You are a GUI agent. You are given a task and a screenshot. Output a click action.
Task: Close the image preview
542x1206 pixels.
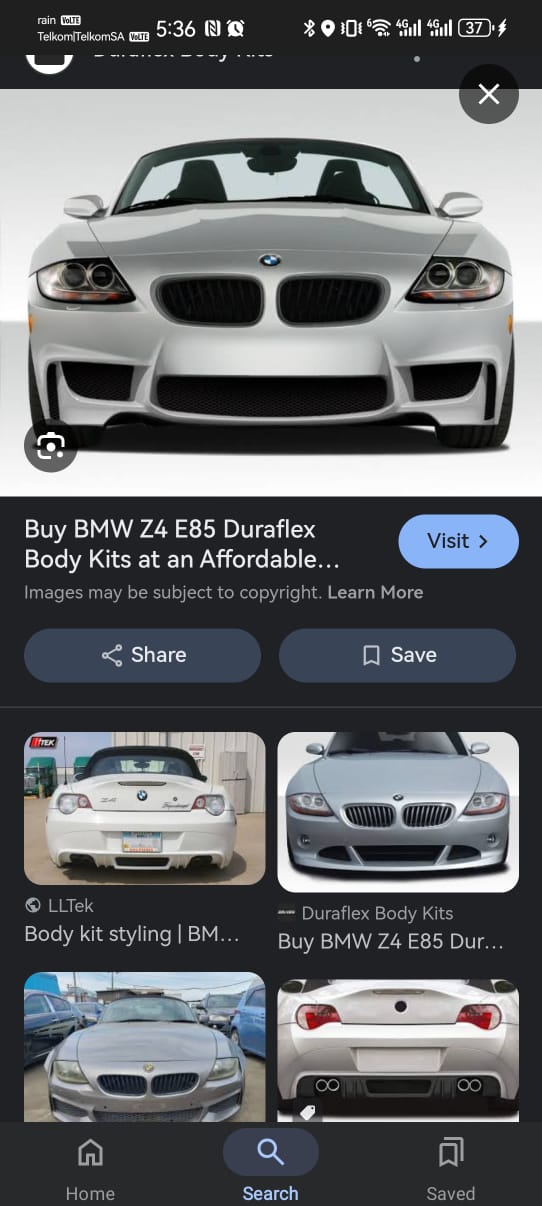pos(488,94)
